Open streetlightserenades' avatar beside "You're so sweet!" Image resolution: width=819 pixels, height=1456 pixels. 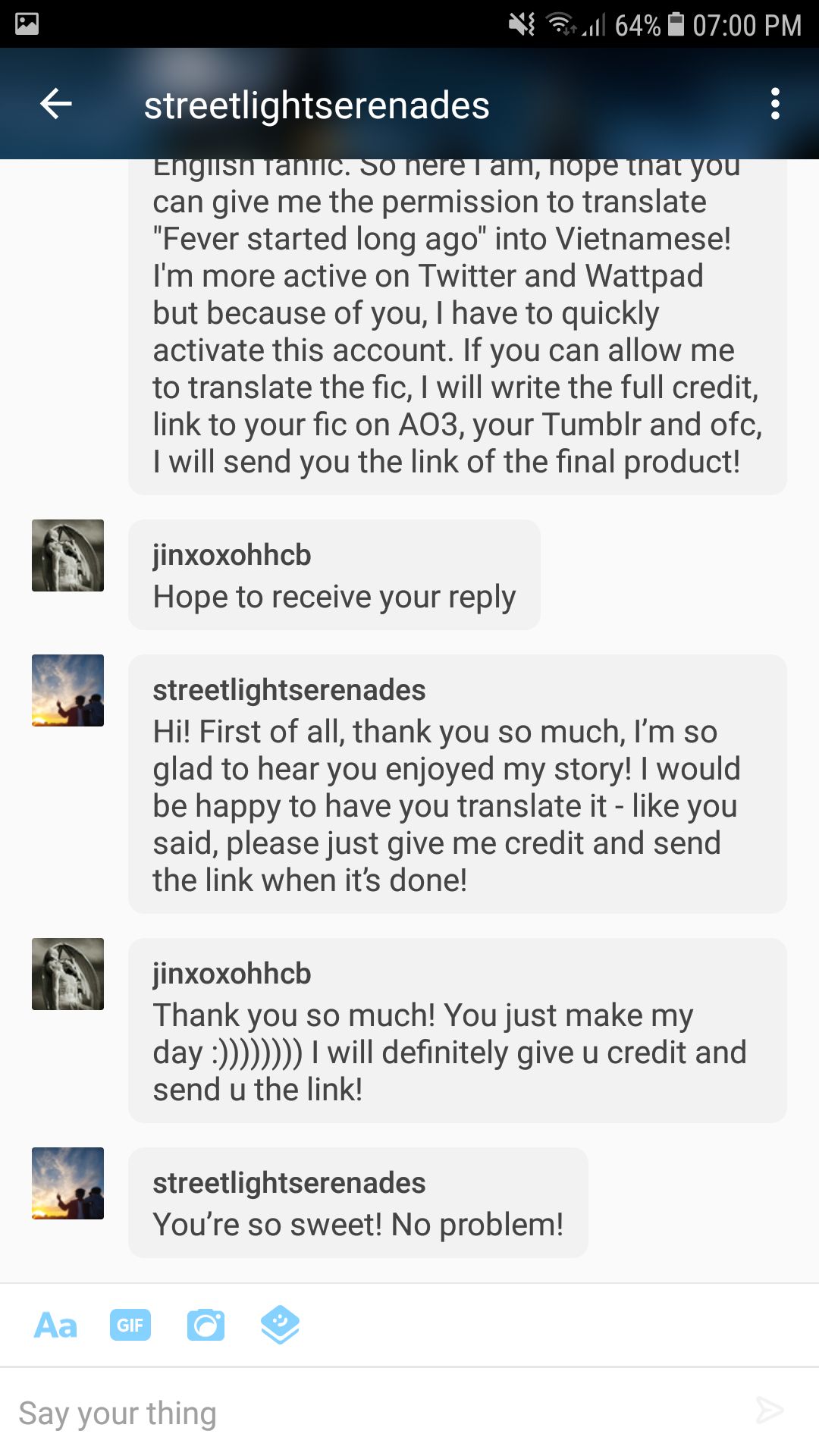point(67,1183)
